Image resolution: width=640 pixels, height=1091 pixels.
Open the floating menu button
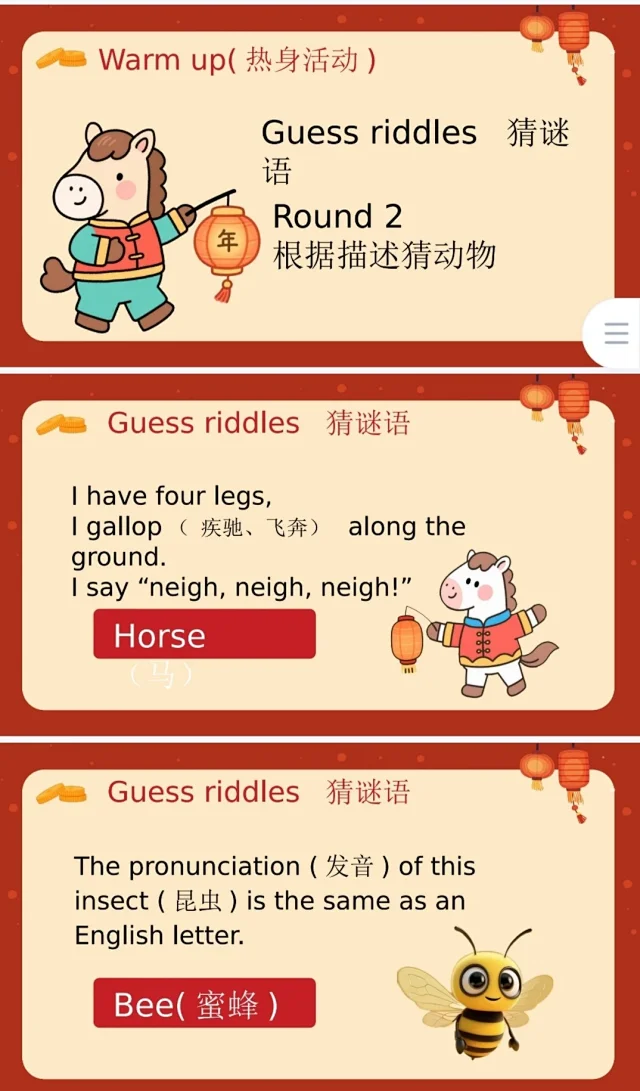616,334
